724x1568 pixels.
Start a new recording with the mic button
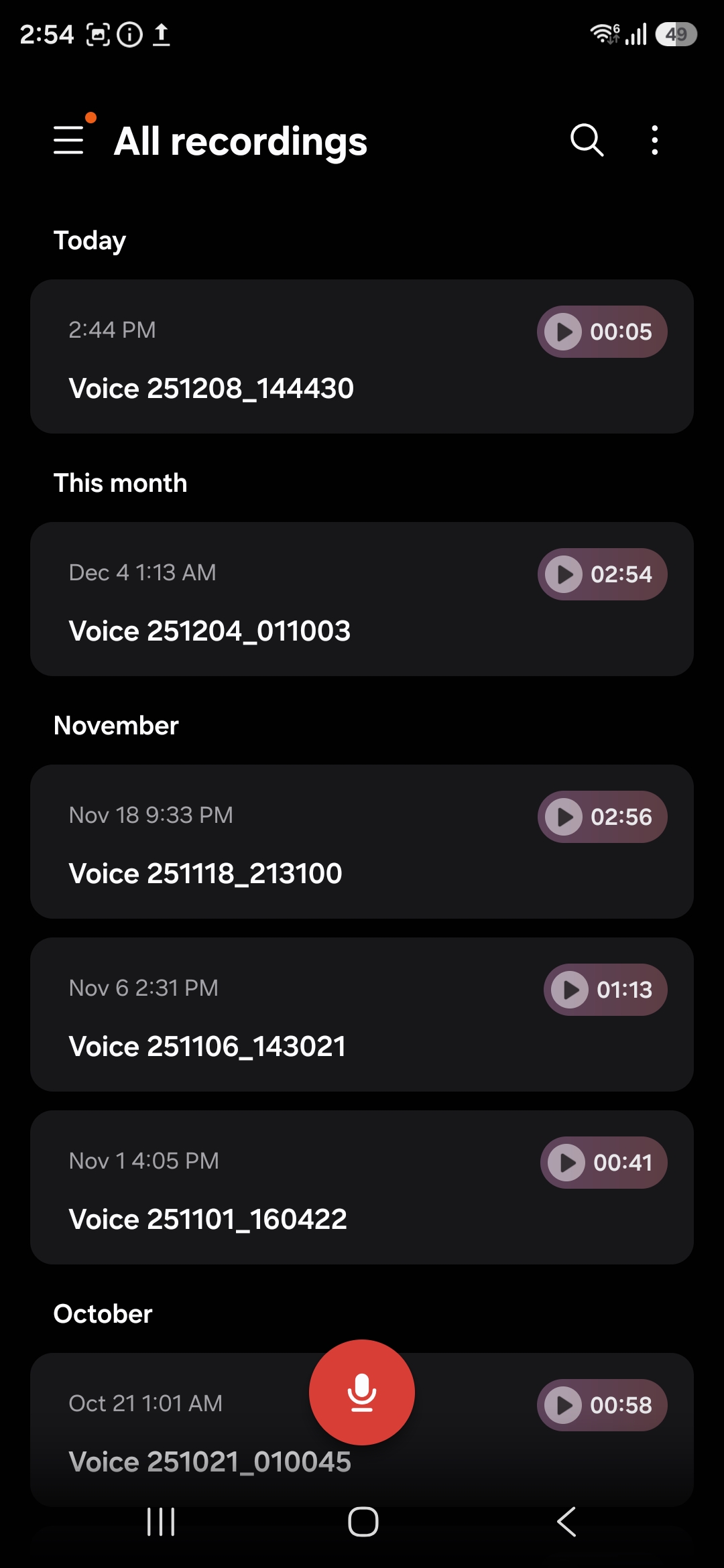click(x=362, y=1392)
